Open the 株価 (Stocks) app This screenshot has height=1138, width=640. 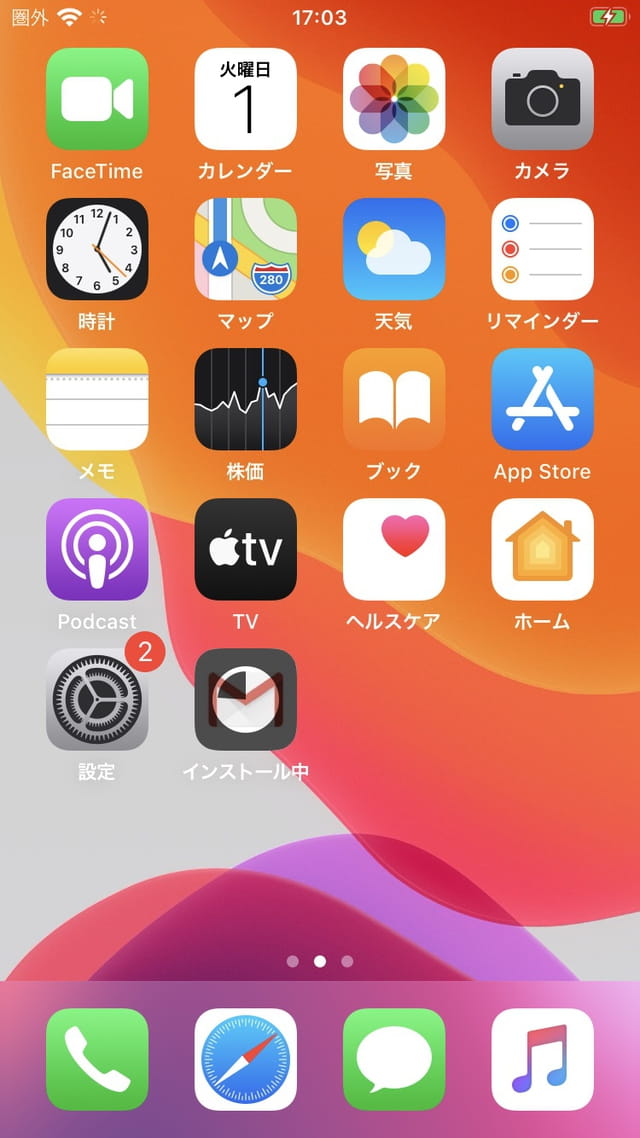[245, 399]
